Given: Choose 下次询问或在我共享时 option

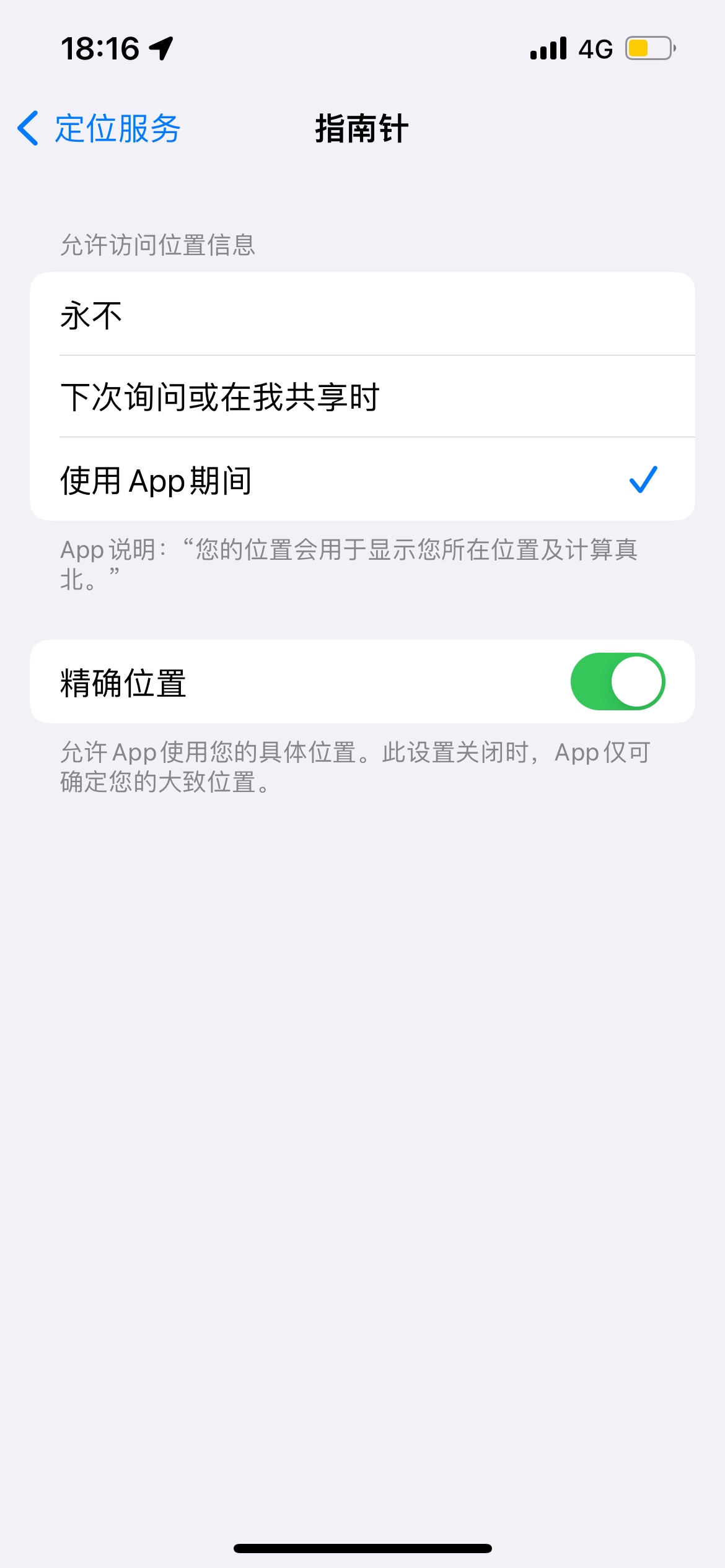Looking at the screenshot, I should tap(362, 396).
